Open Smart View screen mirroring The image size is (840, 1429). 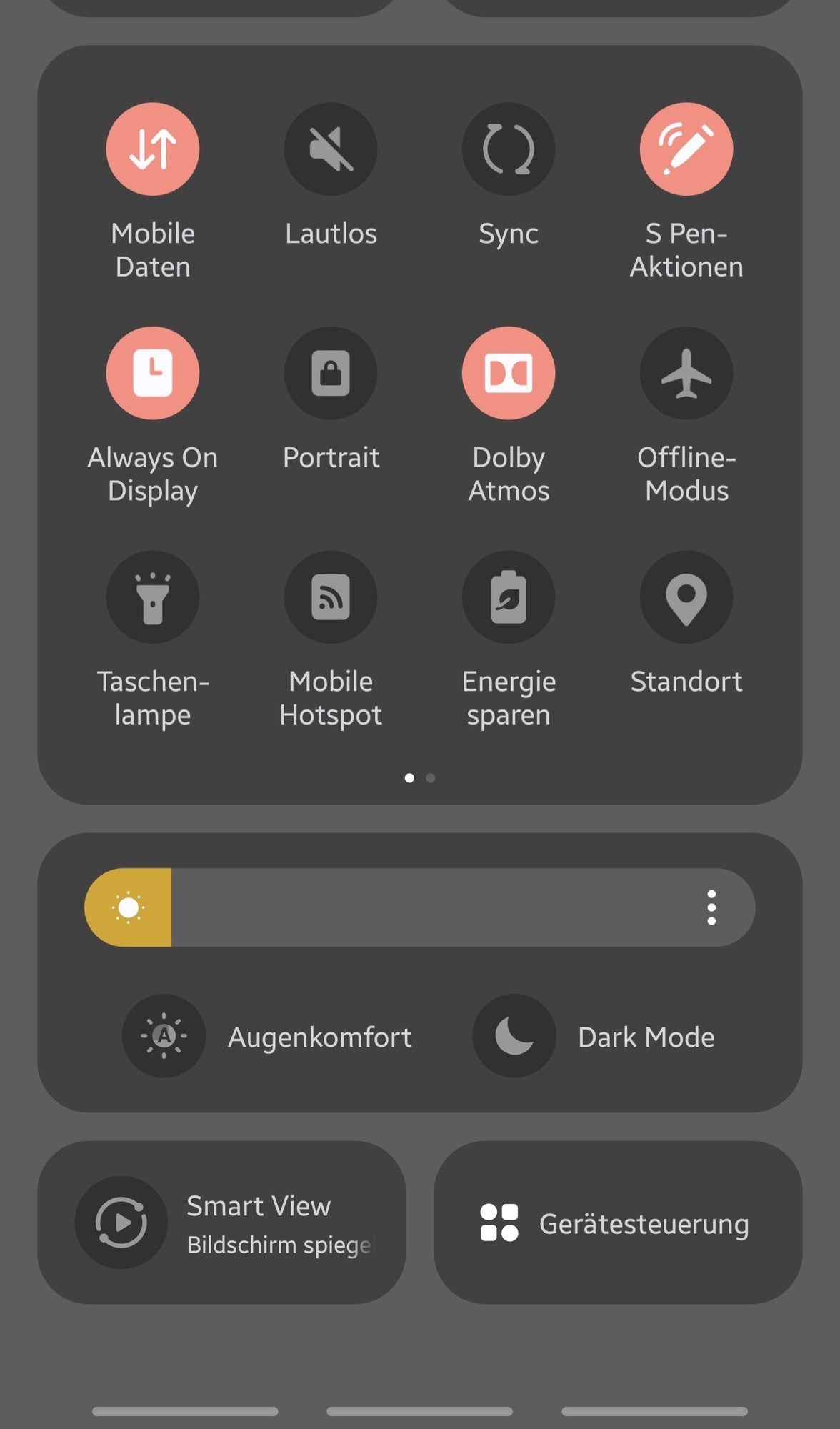[x=221, y=1223]
